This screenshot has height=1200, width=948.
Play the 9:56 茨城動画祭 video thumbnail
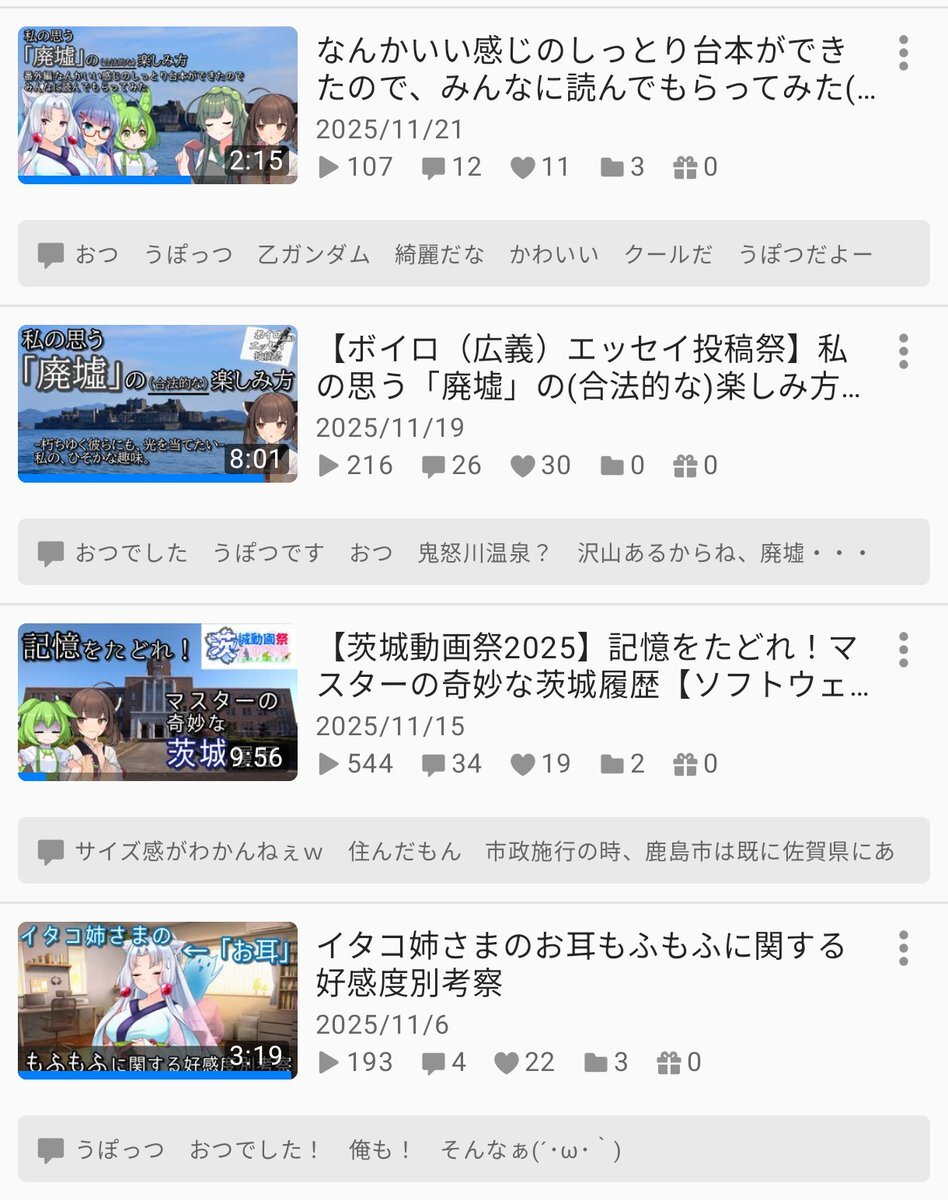point(157,702)
